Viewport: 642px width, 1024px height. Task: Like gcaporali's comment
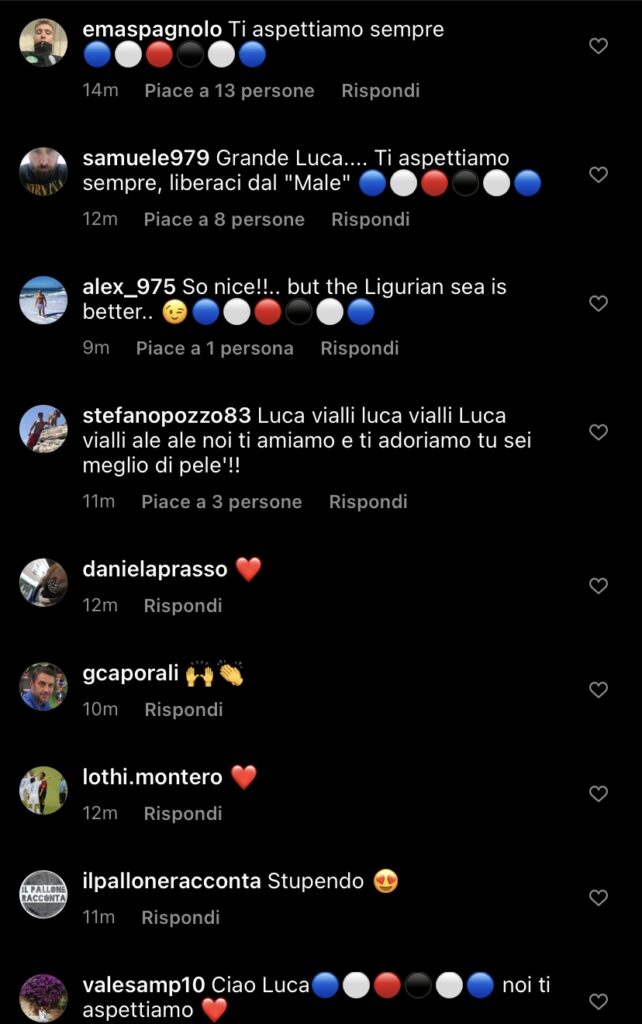coord(598,690)
